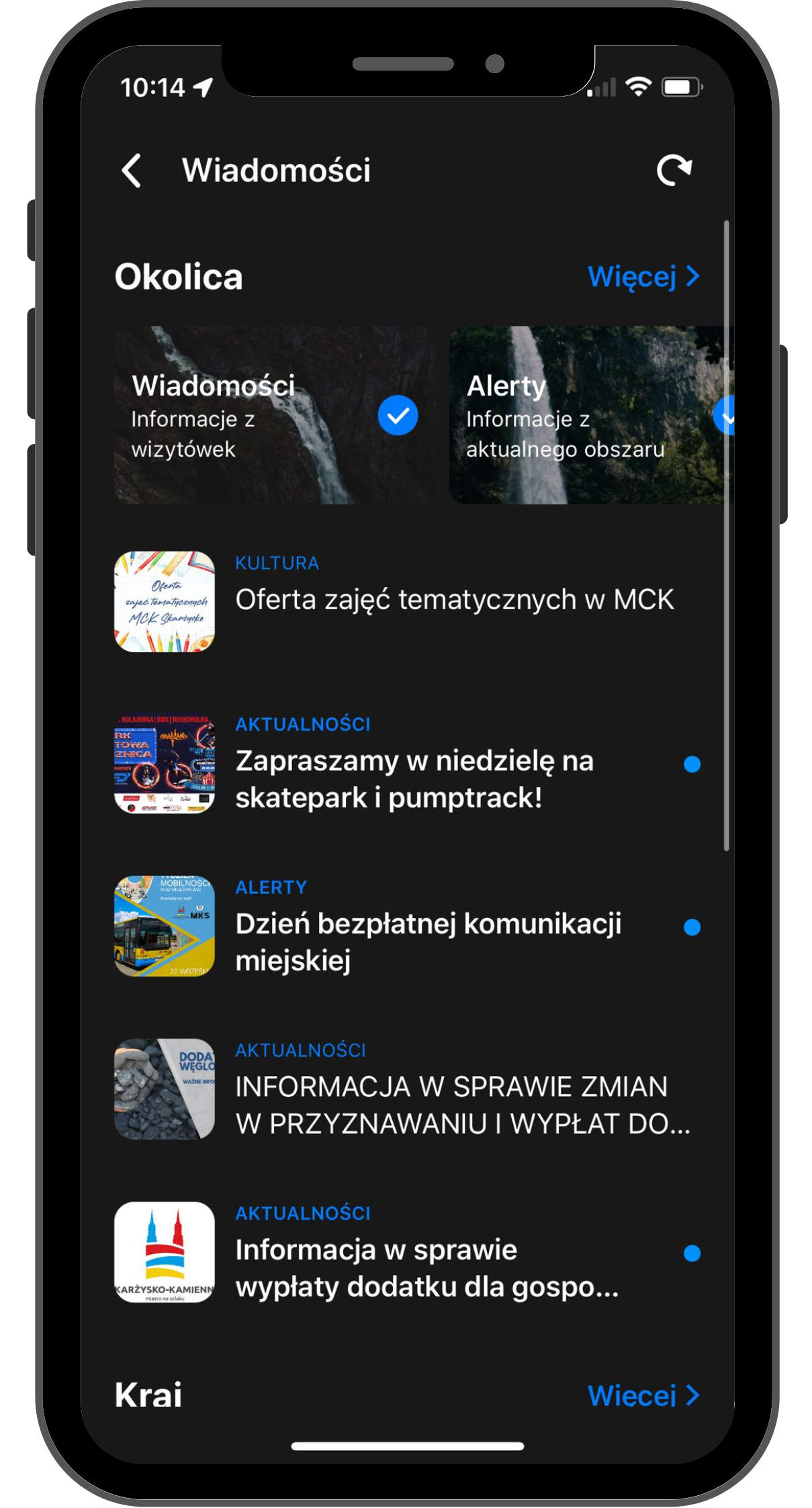The height and width of the screenshot is (1508, 812).
Task: View Informacja w sprawie wypłaty dodatku
Action: (408, 1253)
